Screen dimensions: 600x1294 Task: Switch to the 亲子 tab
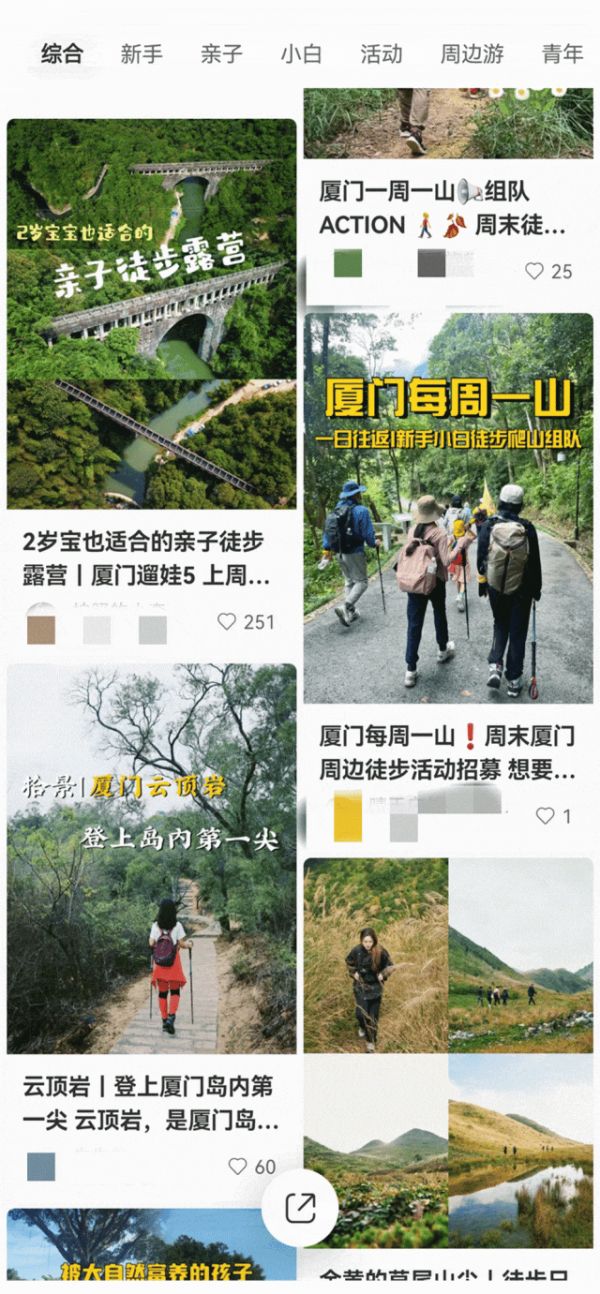pos(221,54)
